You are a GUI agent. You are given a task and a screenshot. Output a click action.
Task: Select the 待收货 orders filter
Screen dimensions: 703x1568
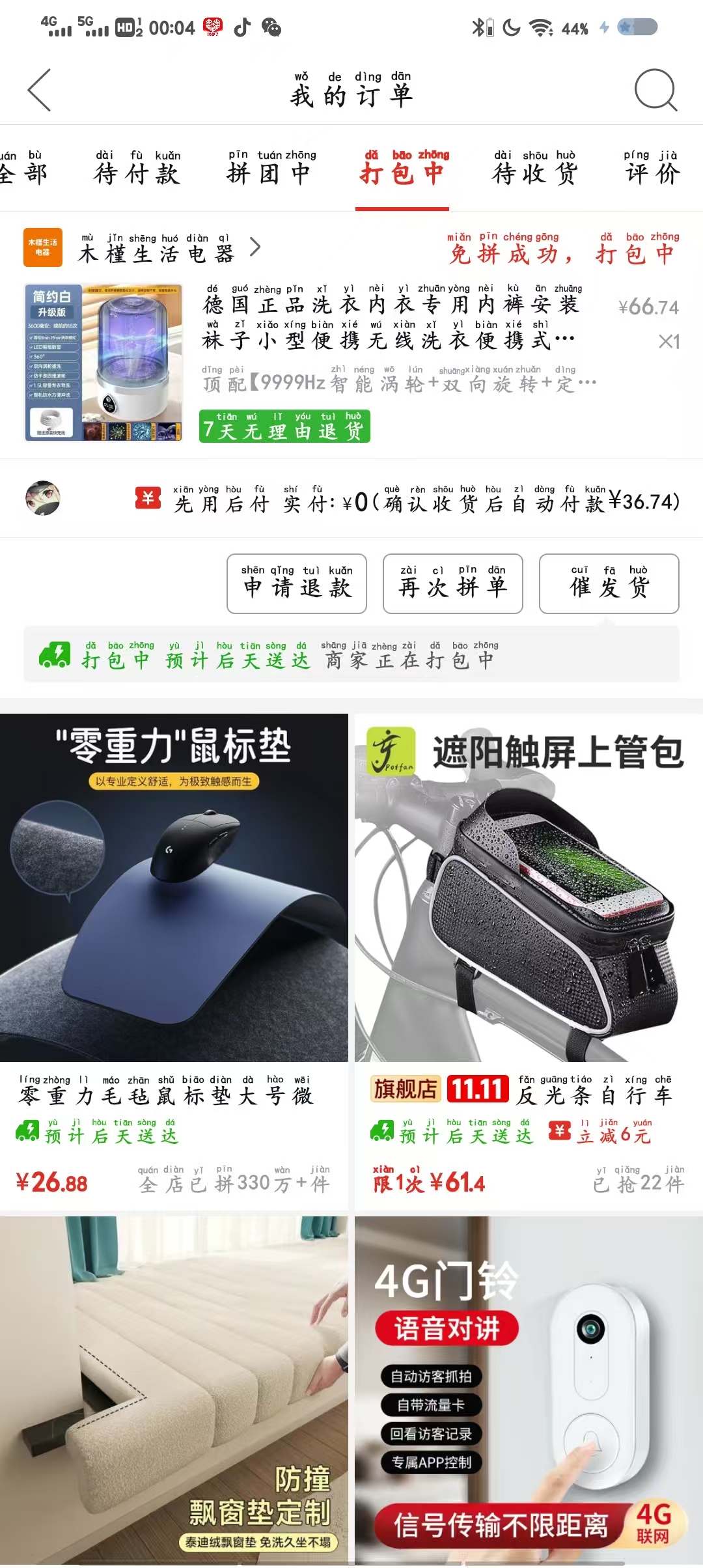click(535, 171)
